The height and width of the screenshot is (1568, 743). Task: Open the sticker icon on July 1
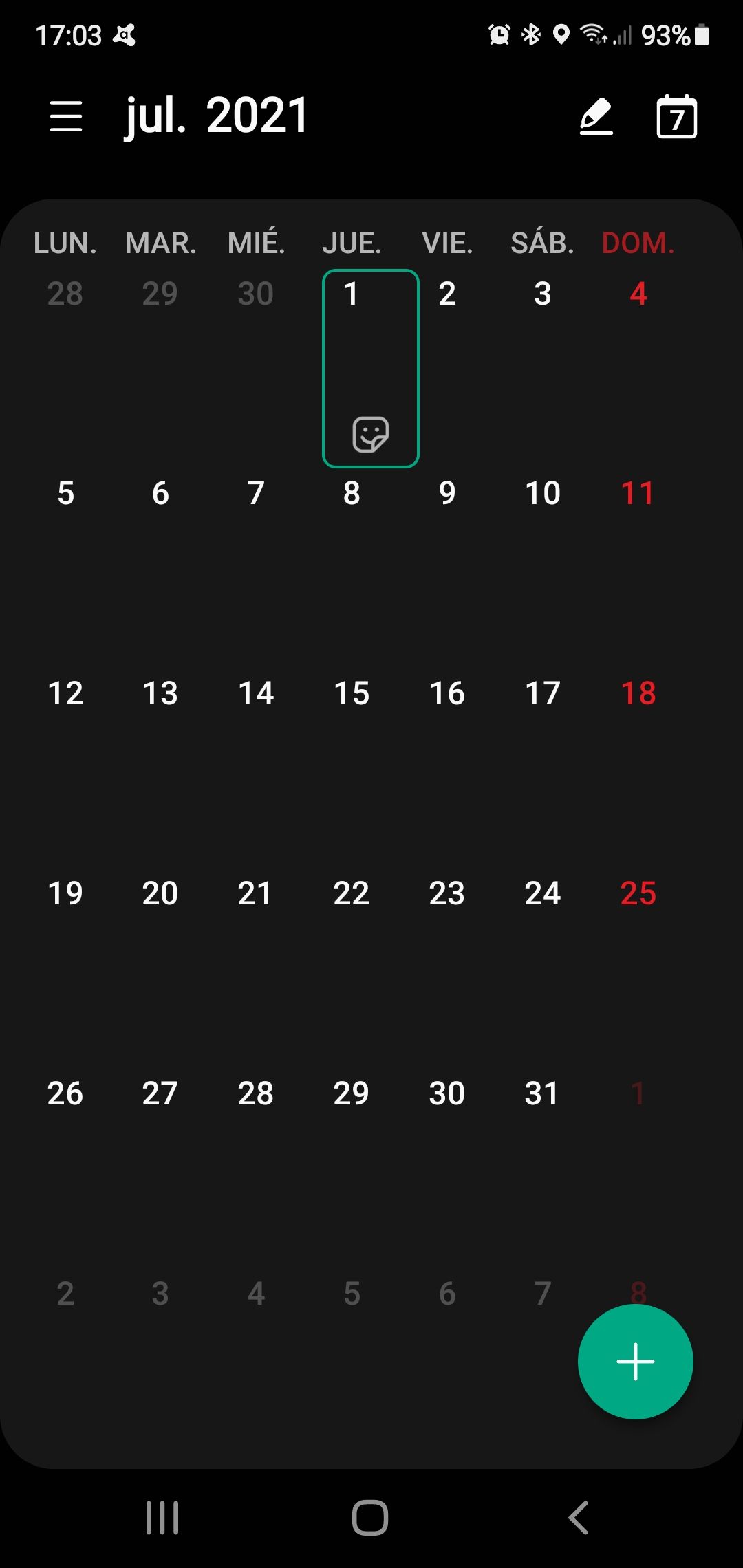[370, 433]
